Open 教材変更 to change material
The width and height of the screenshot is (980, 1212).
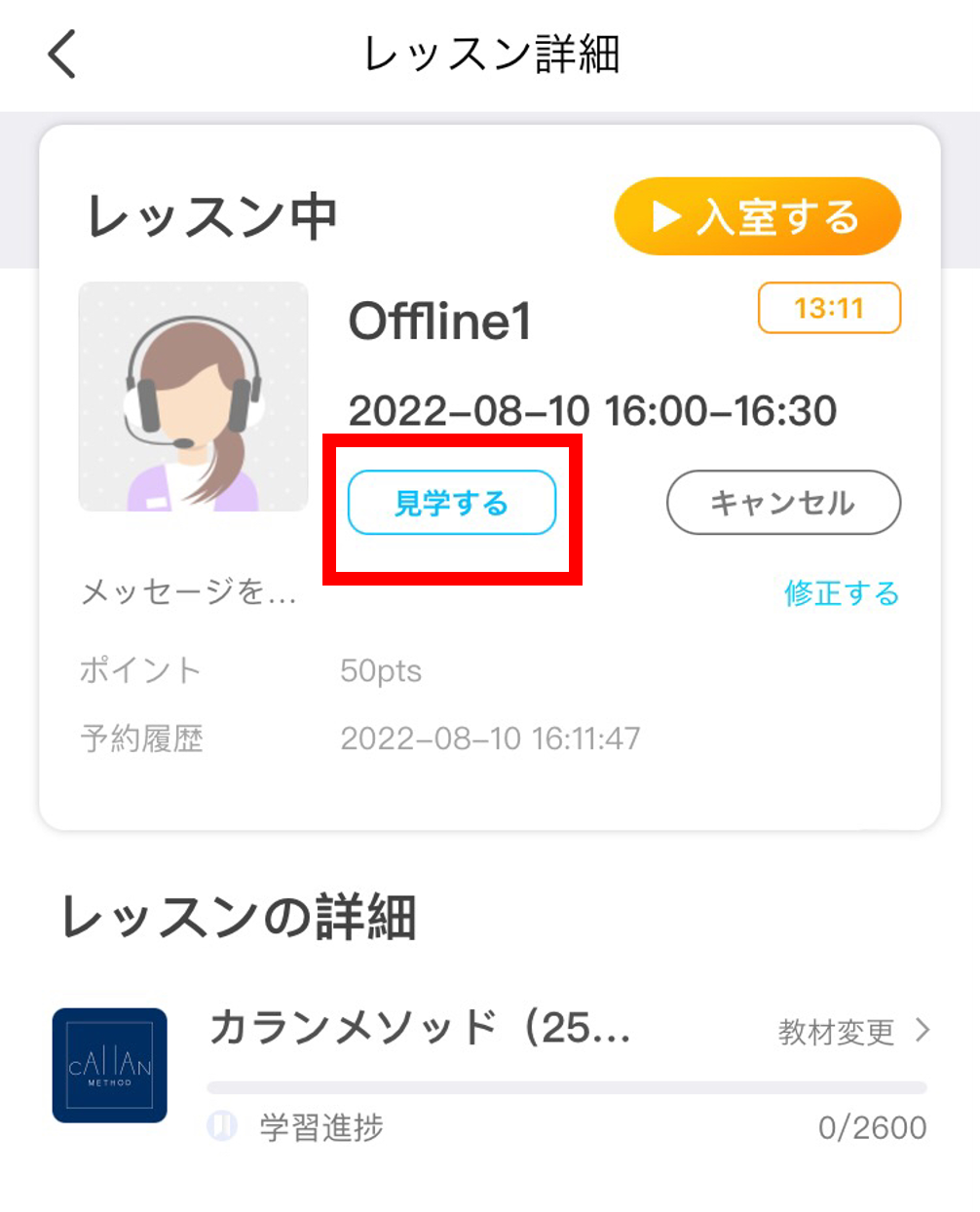tap(853, 1032)
